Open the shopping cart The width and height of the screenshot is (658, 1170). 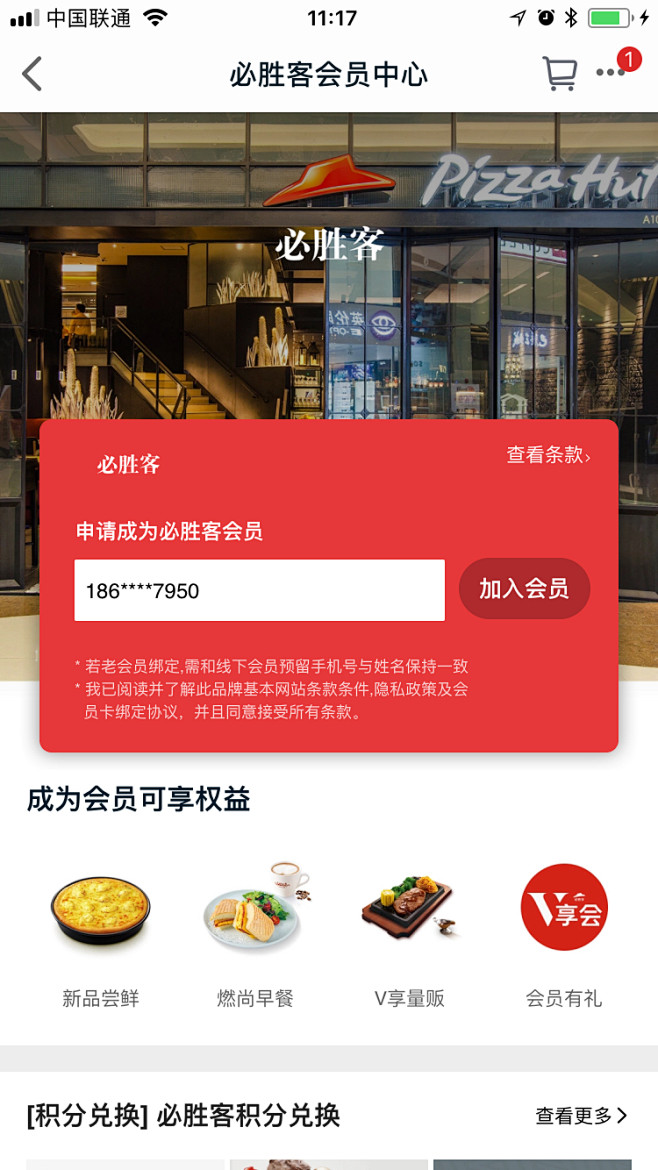[560, 73]
